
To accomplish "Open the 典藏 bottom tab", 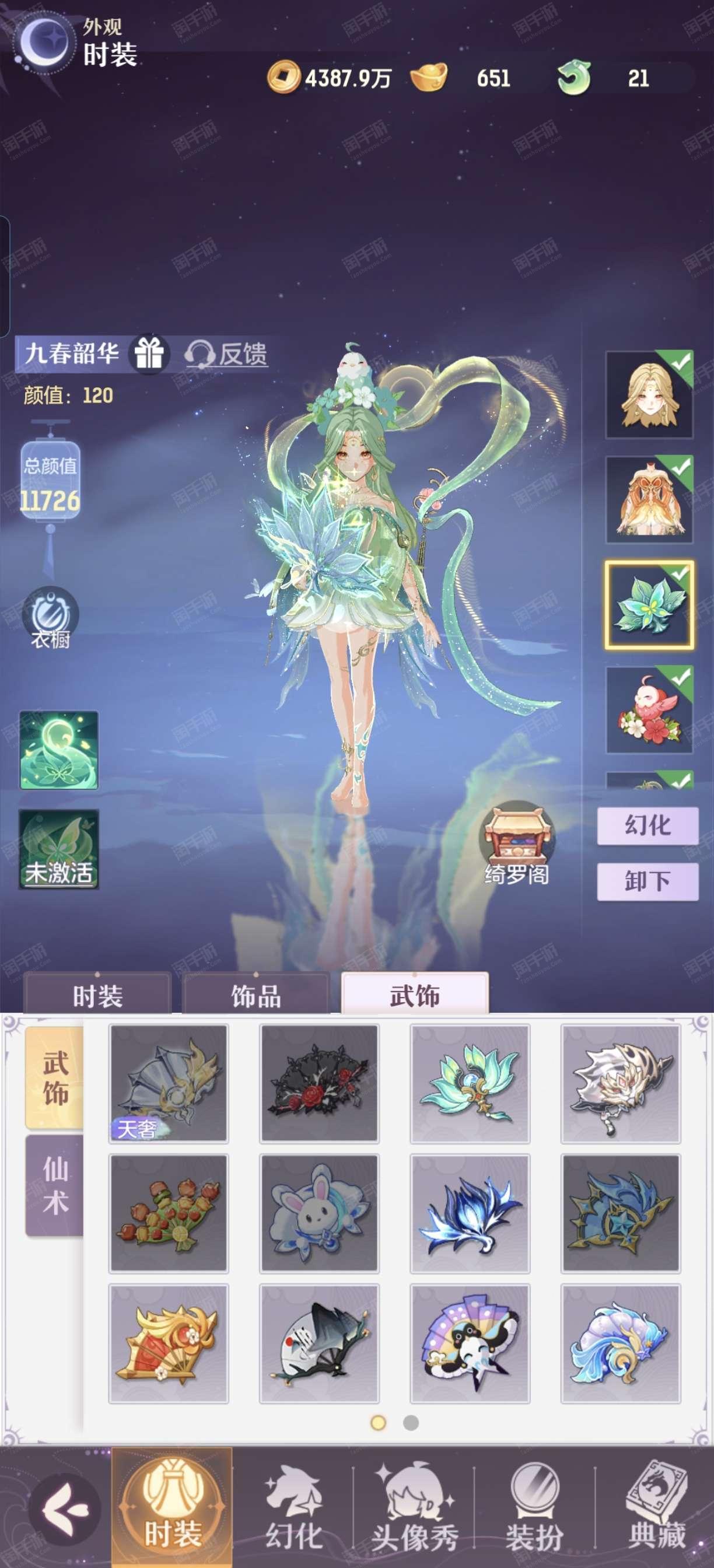I will coord(656,1507).
